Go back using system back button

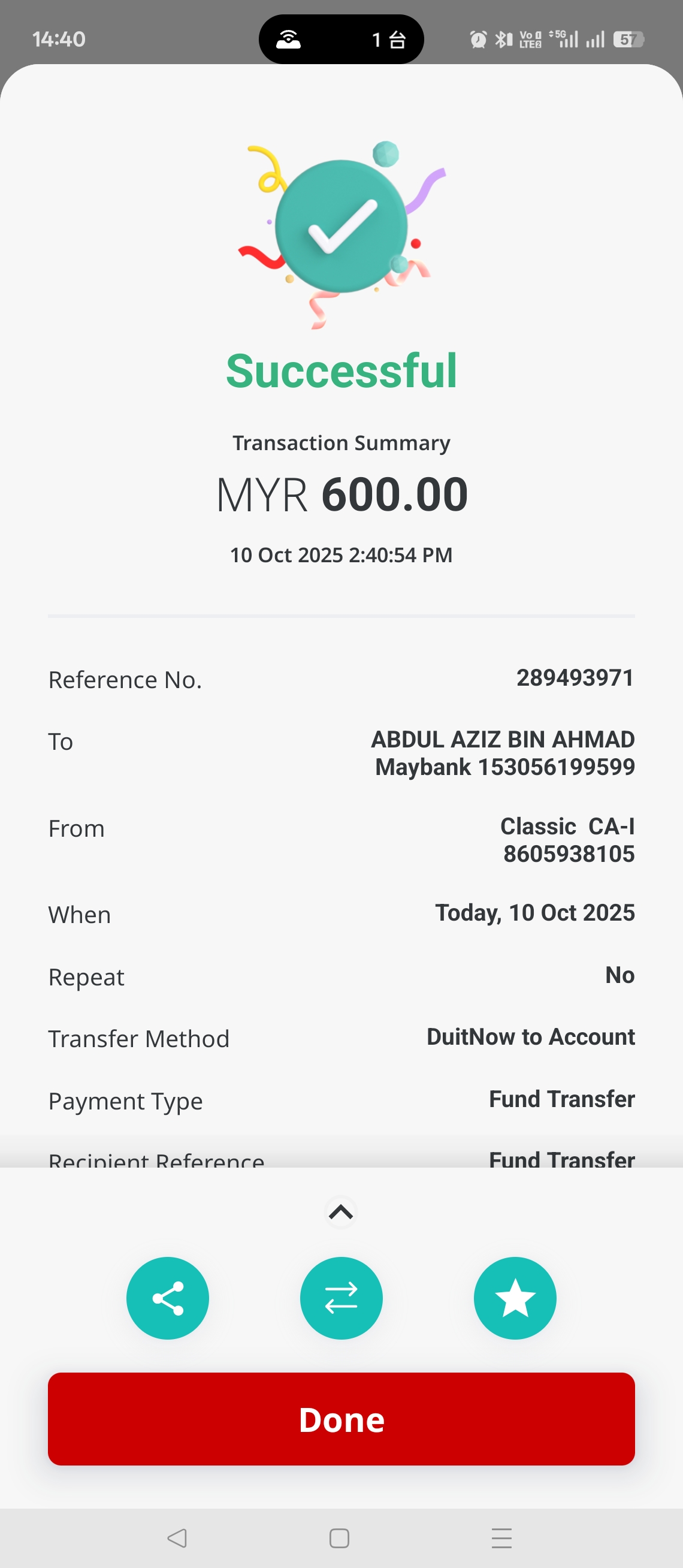[x=177, y=1538]
